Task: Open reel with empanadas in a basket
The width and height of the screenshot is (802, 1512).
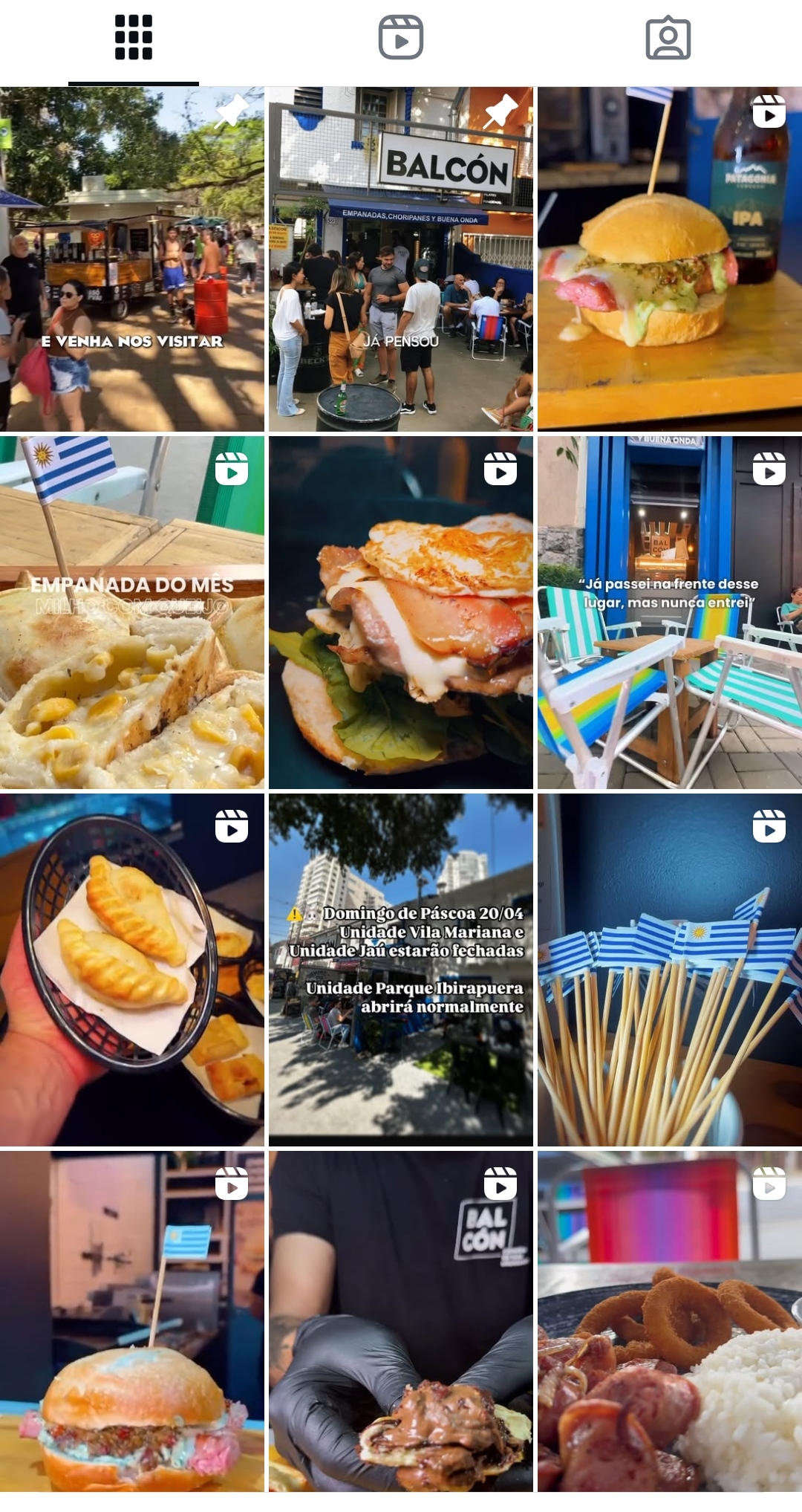Action: [132, 970]
